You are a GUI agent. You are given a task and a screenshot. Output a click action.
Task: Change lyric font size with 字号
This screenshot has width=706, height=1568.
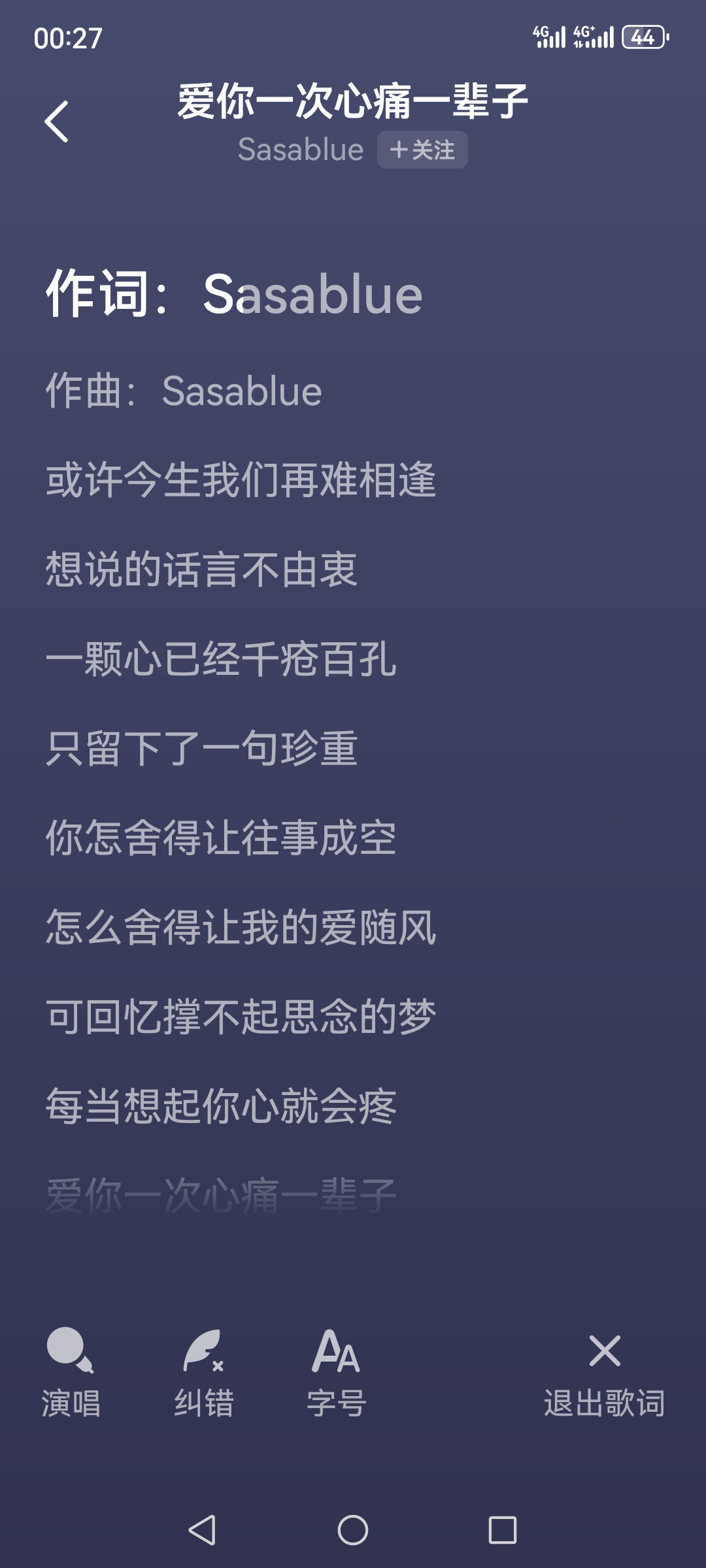pos(336,1372)
